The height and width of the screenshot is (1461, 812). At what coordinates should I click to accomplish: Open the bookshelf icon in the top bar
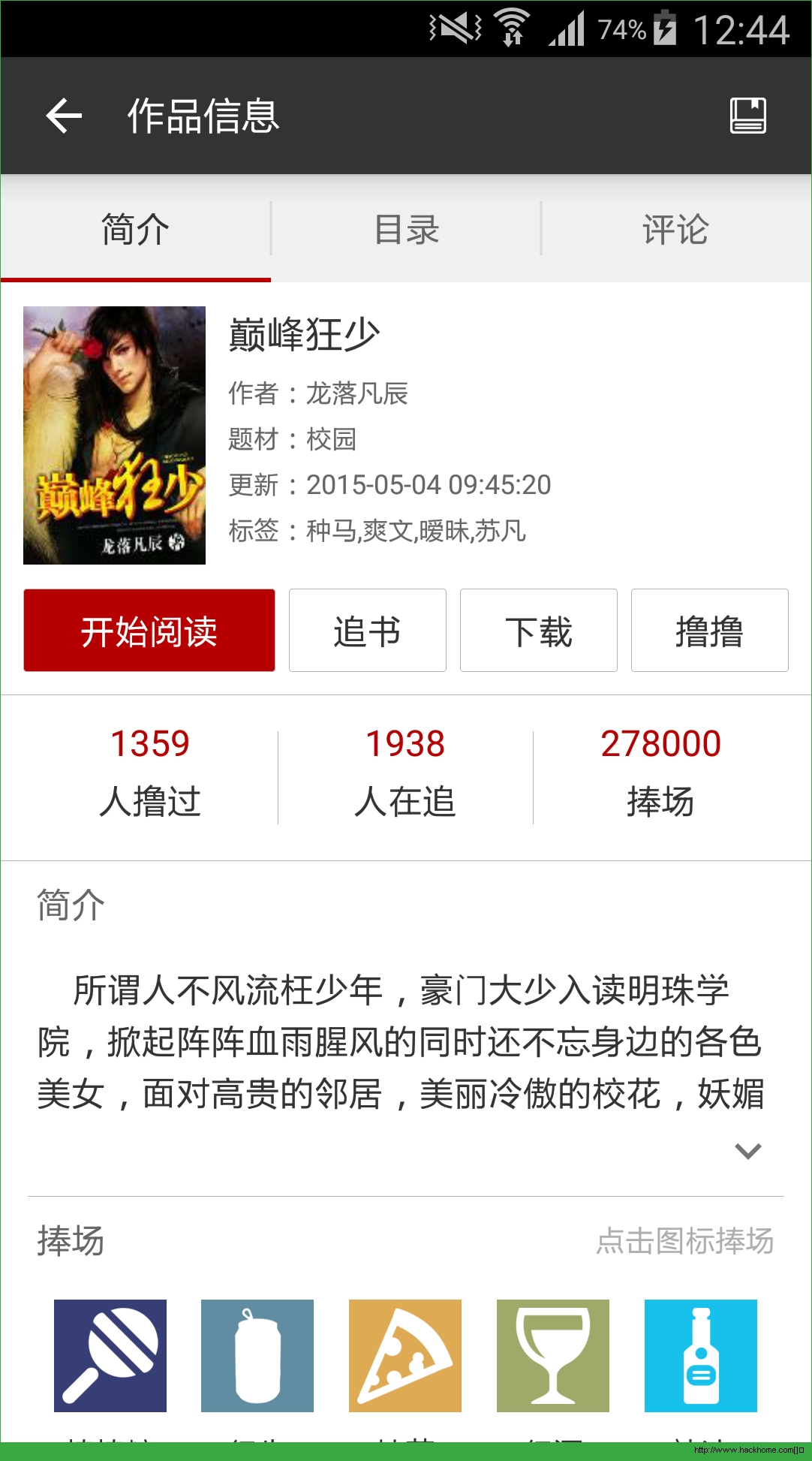(748, 116)
